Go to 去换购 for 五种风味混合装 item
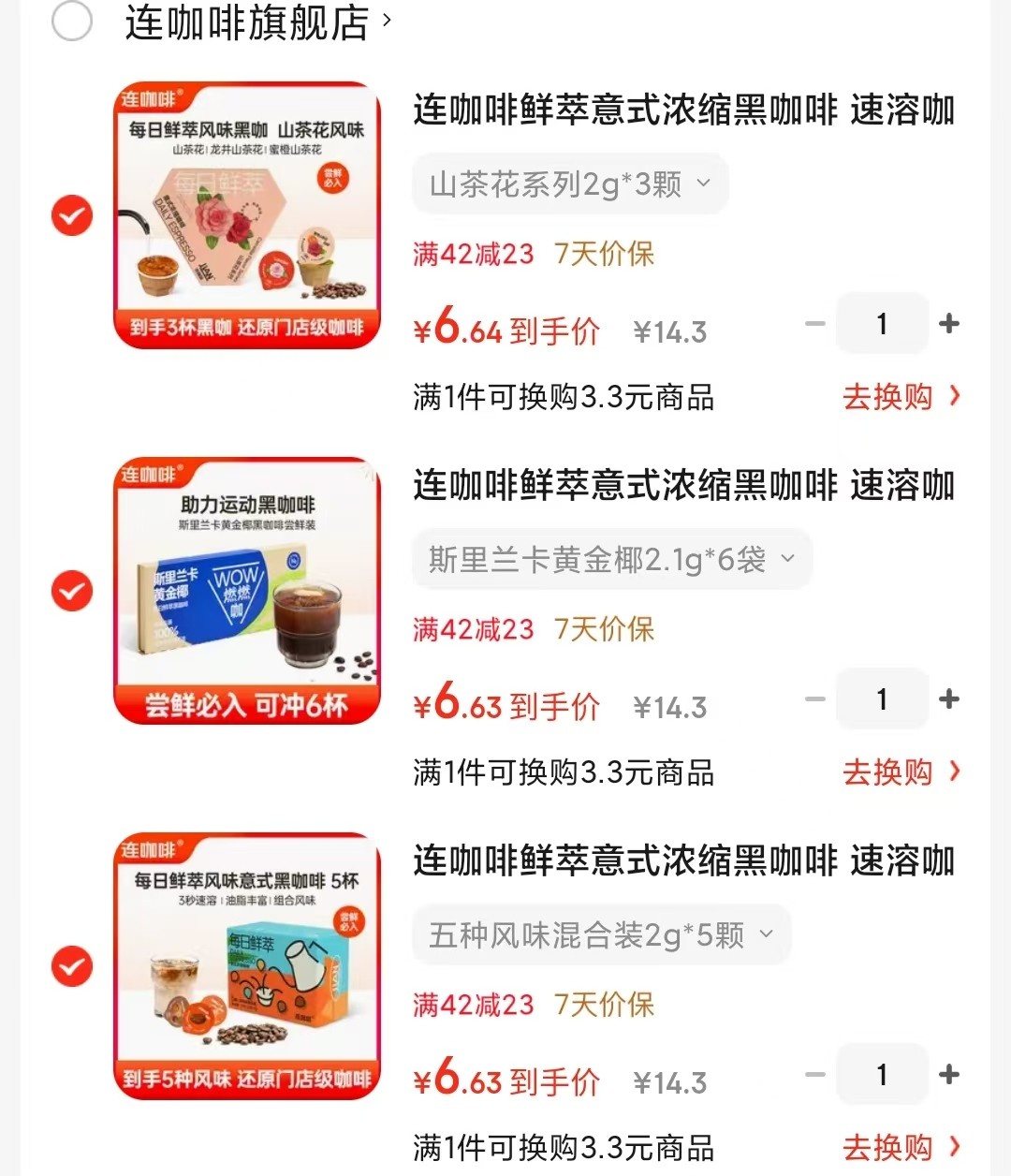 coord(901,1148)
